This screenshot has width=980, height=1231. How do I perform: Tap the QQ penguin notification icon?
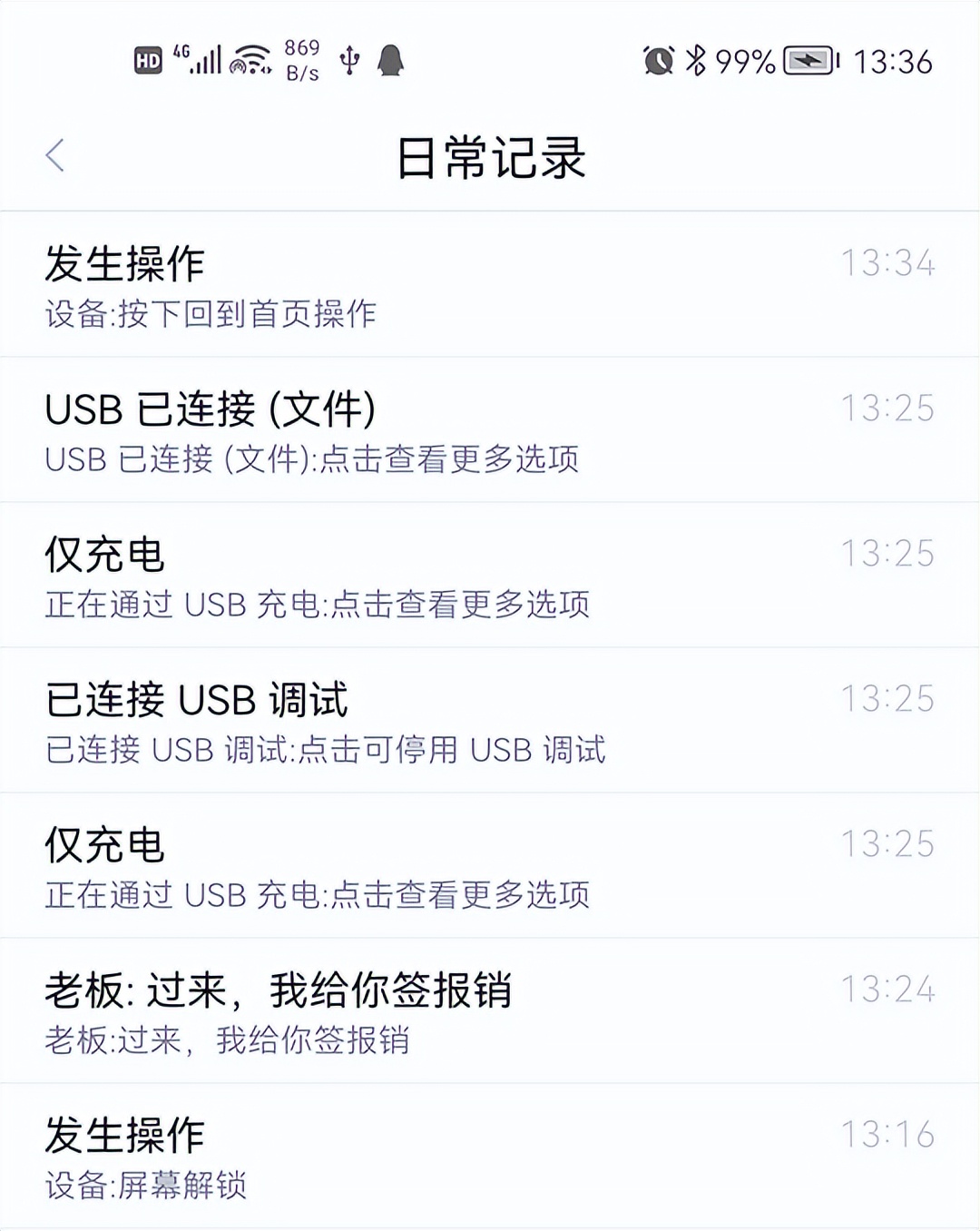(390, 60)
